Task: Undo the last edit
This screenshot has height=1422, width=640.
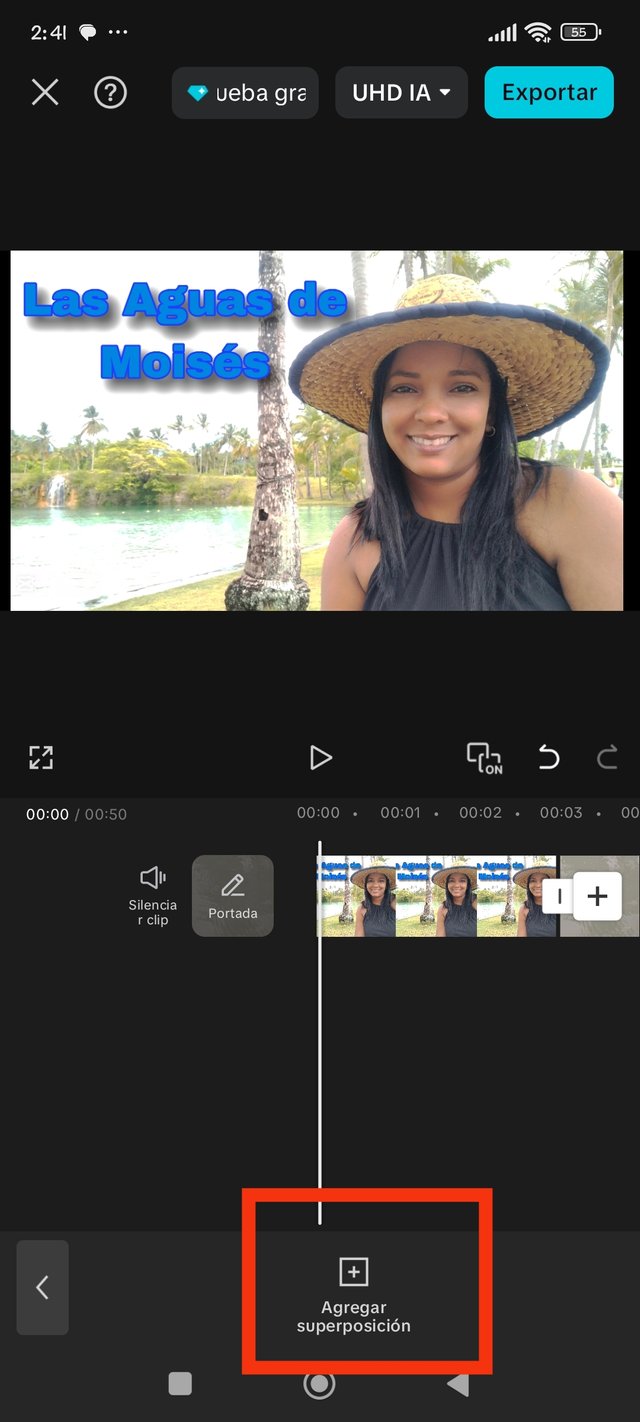Action: (x=549, y=758)
